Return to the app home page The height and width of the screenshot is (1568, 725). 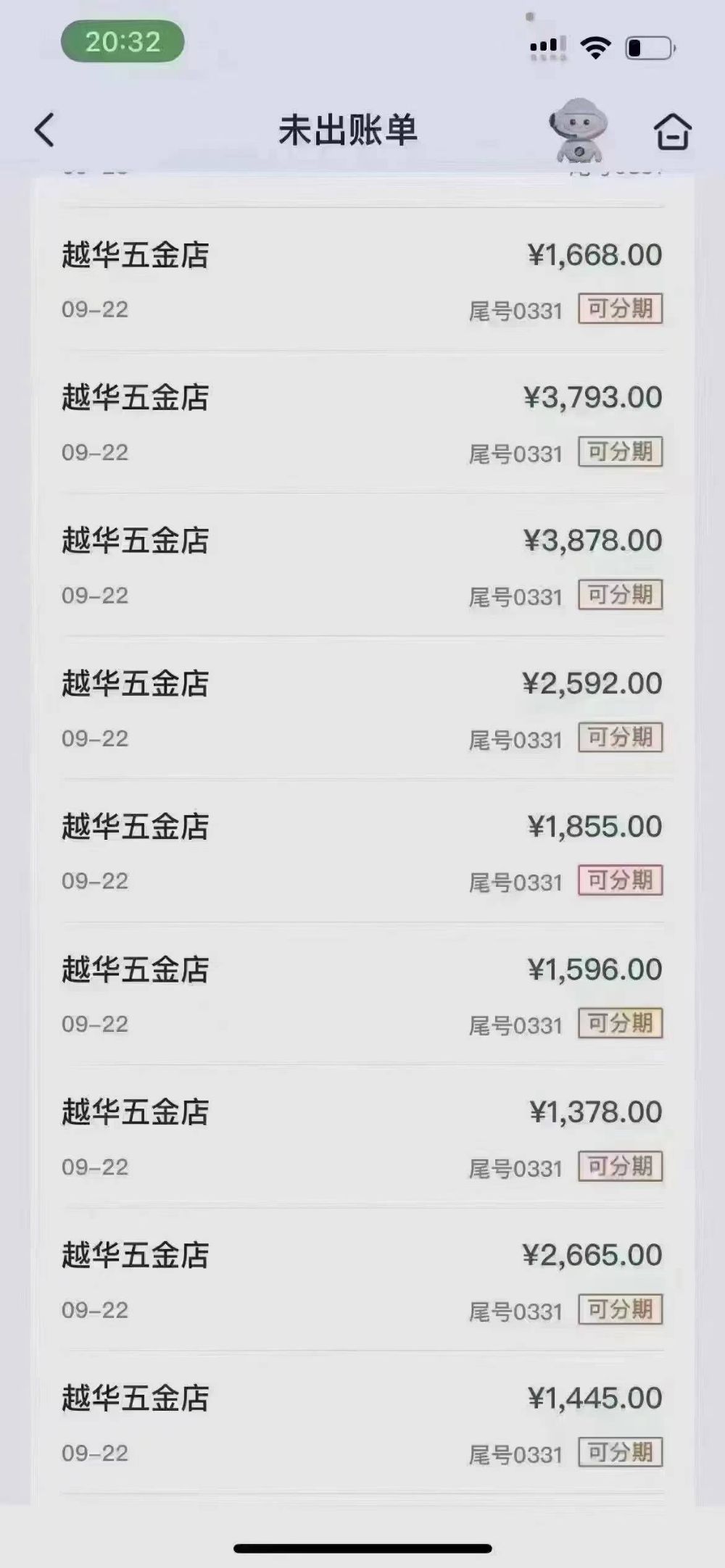pos(672,132)
